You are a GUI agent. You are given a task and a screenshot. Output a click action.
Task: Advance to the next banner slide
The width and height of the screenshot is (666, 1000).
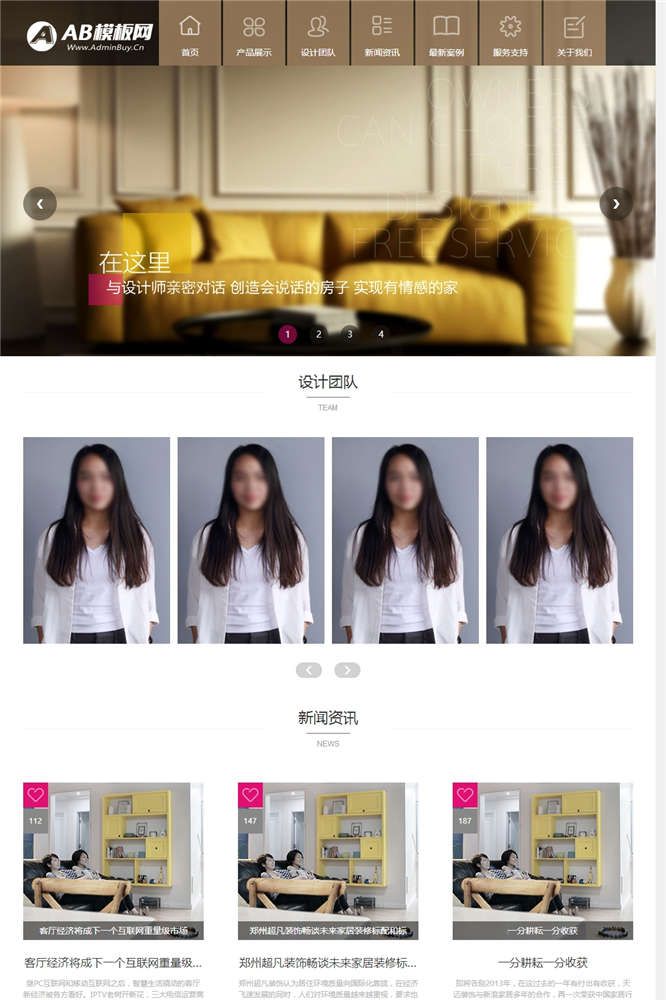point(616,203)
